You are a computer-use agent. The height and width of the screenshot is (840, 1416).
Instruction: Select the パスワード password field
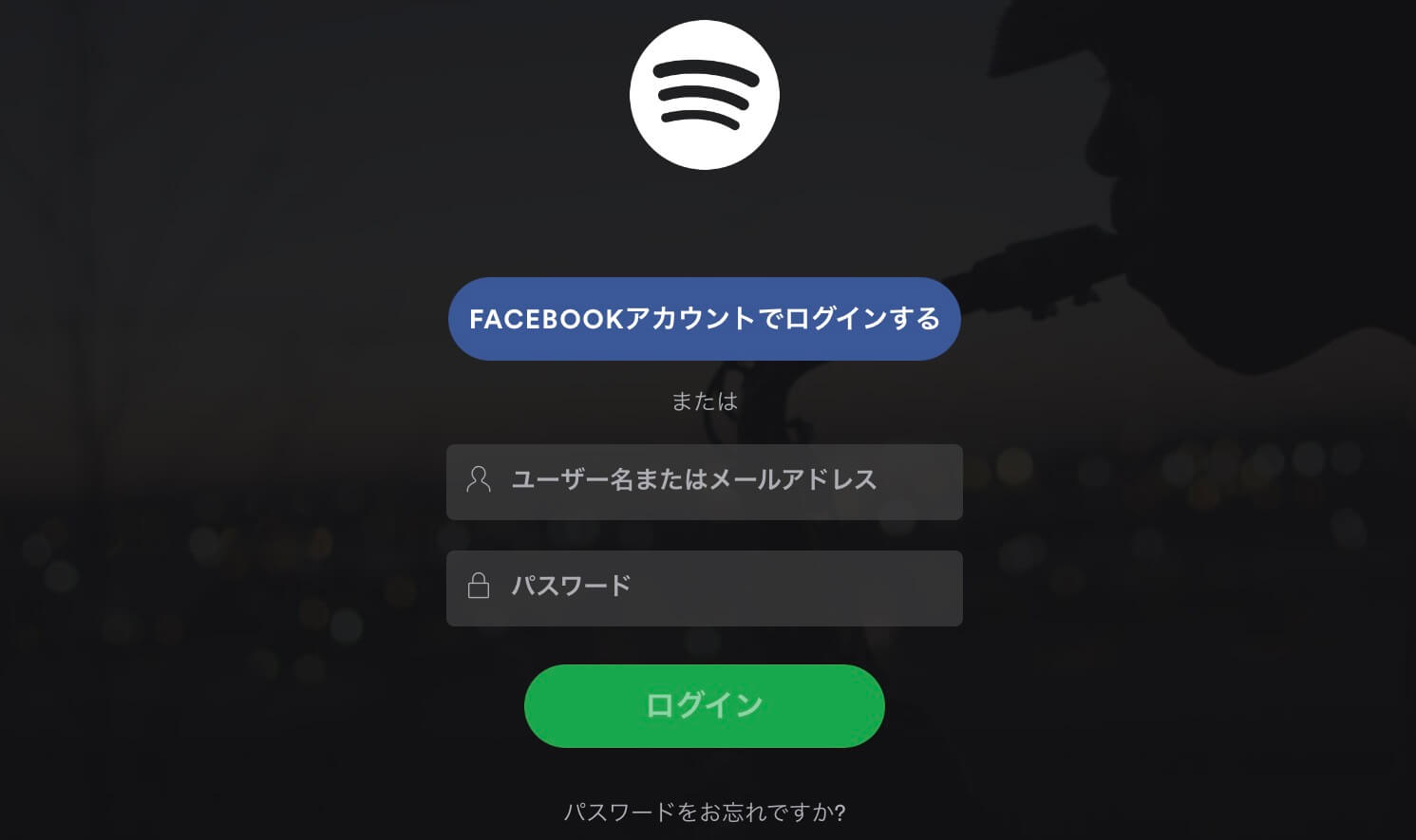(x=704, y=588)
